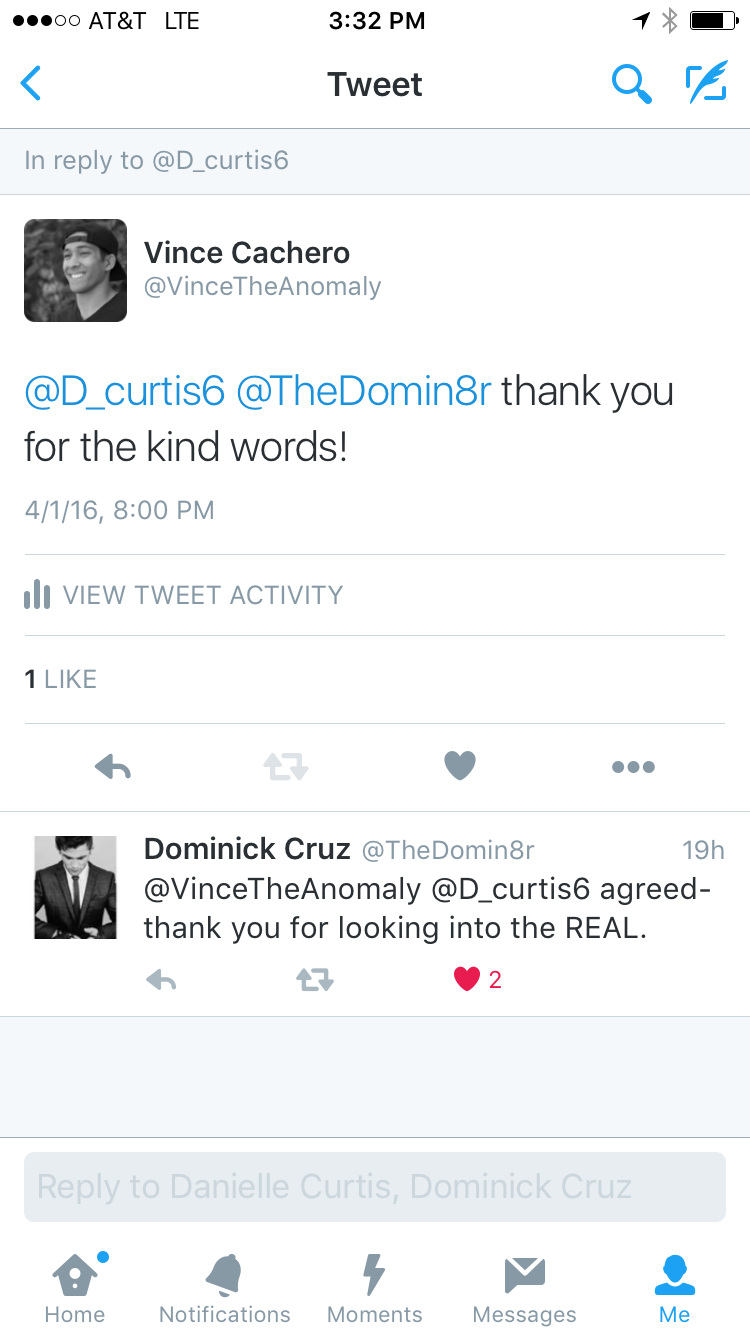Tap the reply text field
This screenshot has width=750, height=1334.
coord(375,1187)
